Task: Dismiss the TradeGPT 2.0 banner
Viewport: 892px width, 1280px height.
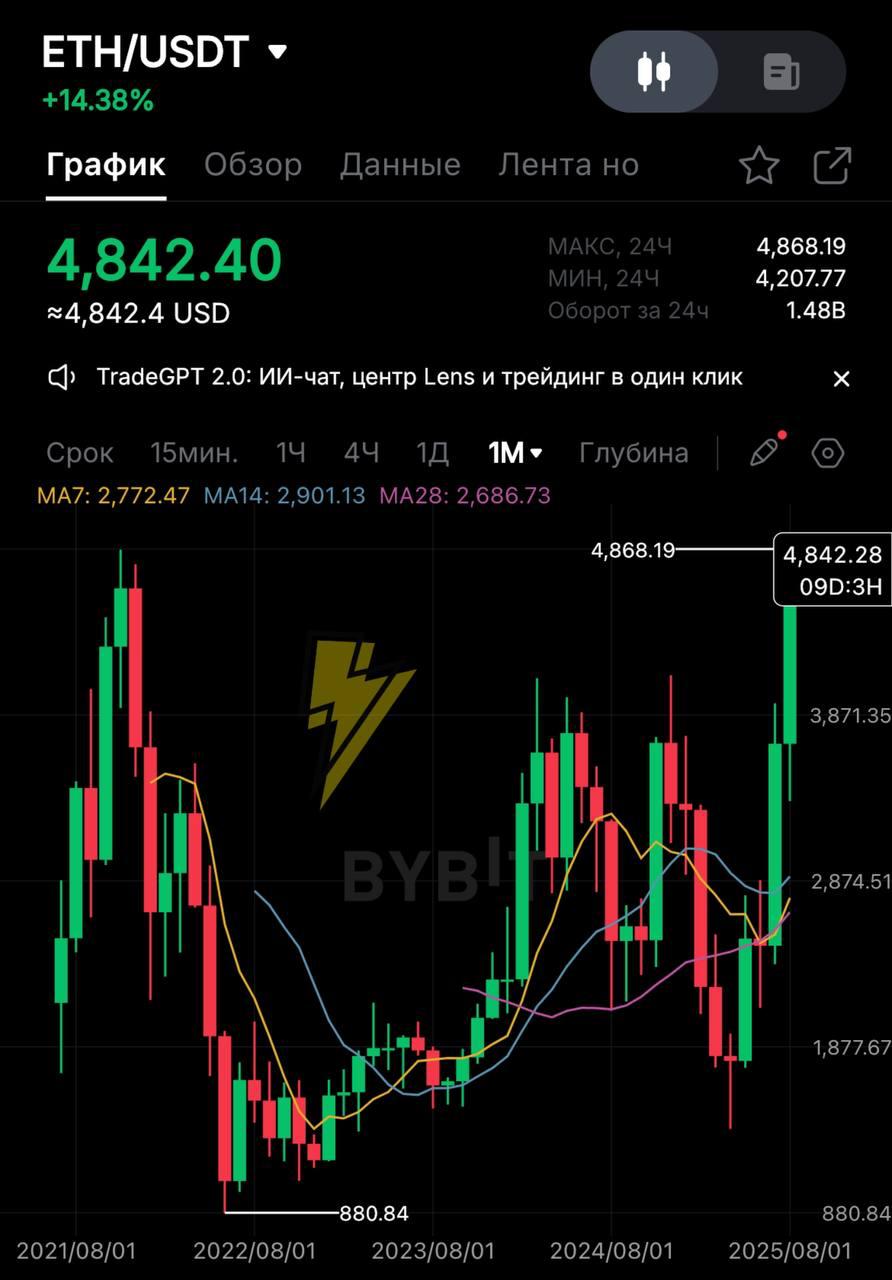Action: point(841,379)
